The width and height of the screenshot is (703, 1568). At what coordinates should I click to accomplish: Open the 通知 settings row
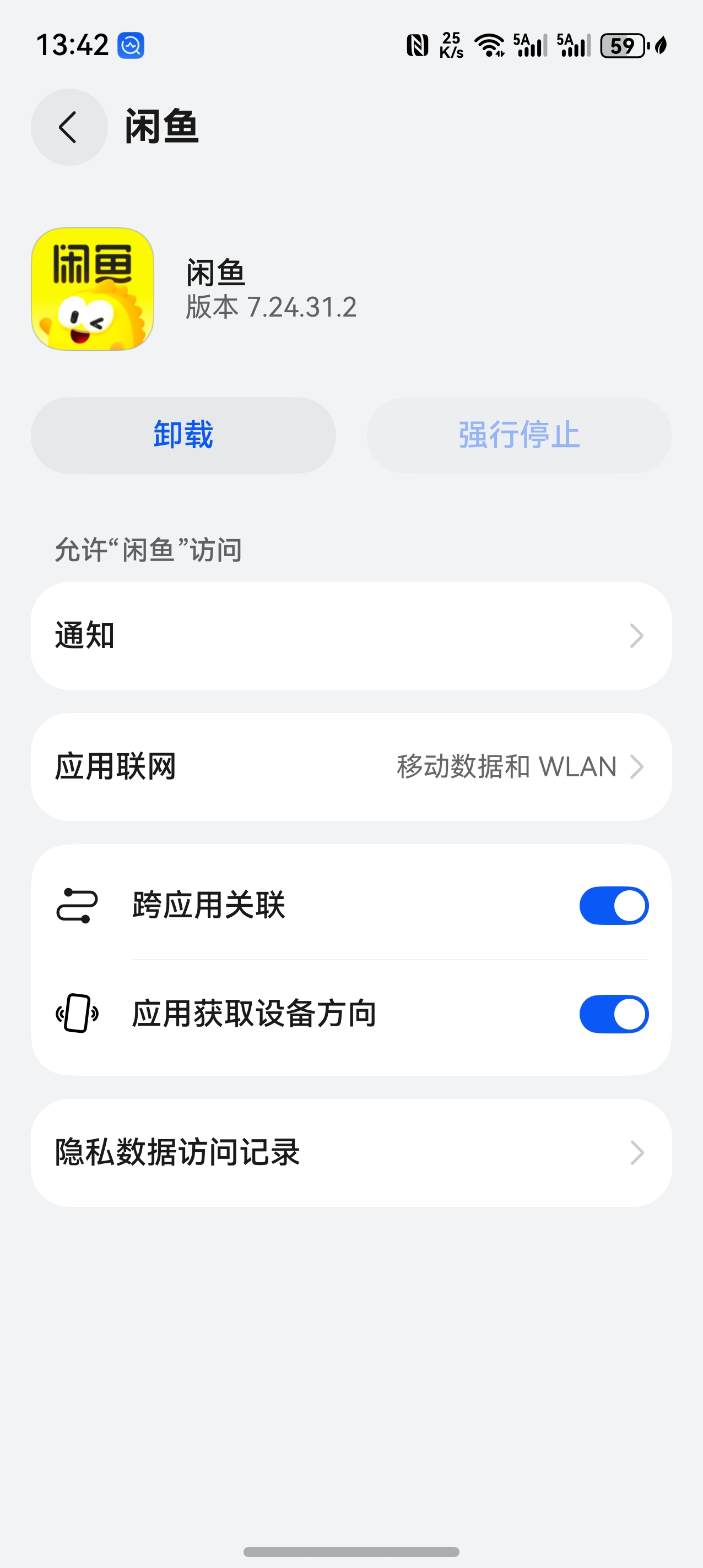[x=351, y=635]
